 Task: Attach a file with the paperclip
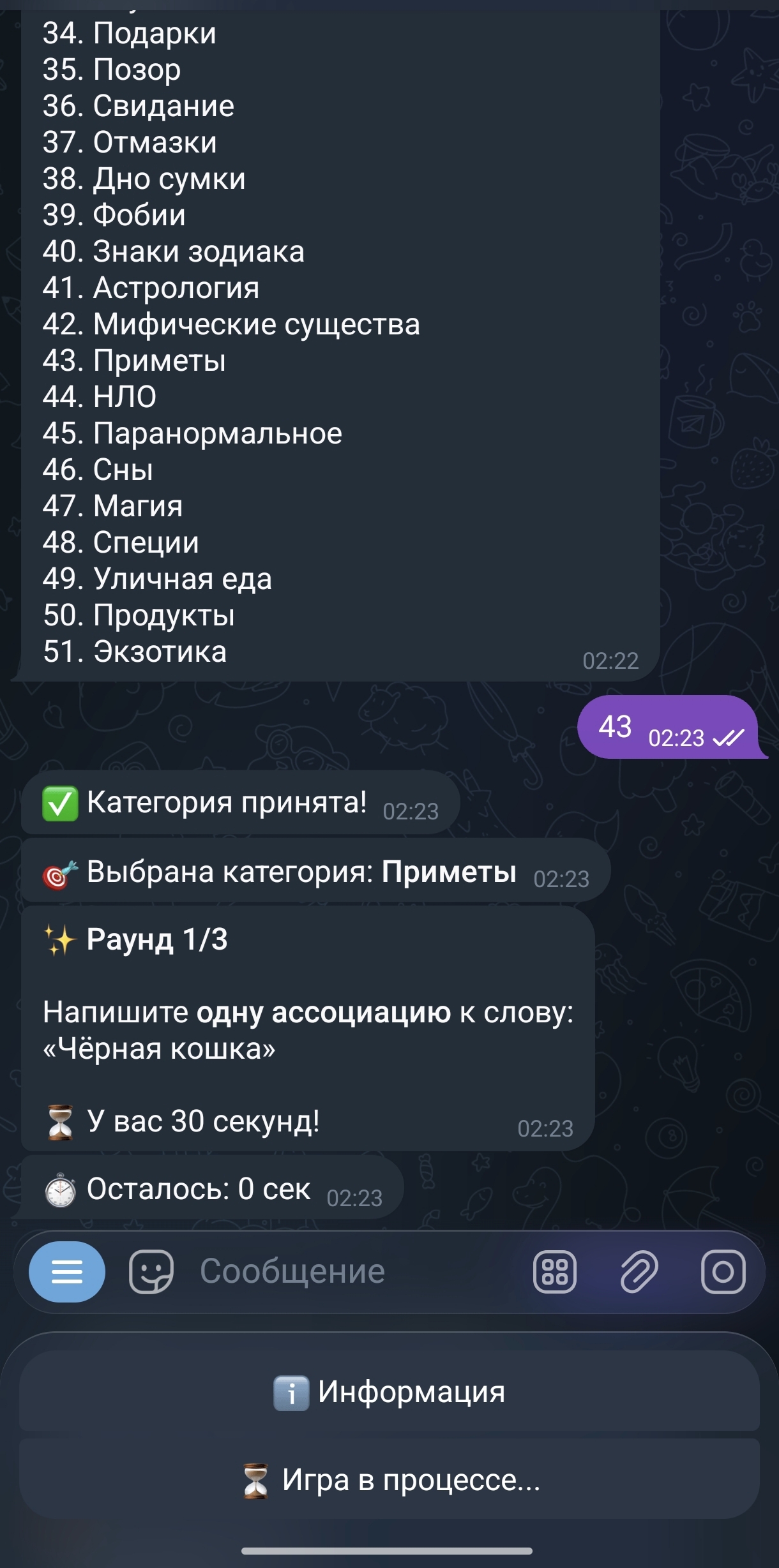[x=639, y=1271]
